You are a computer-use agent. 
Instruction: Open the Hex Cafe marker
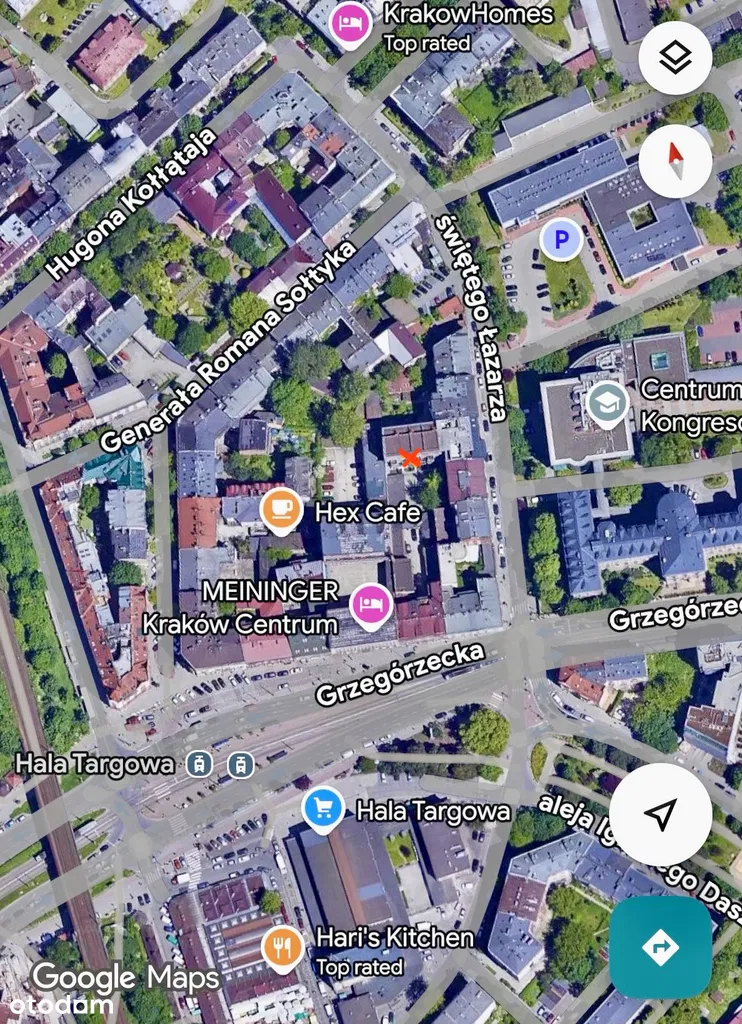[x=282, y=511]
